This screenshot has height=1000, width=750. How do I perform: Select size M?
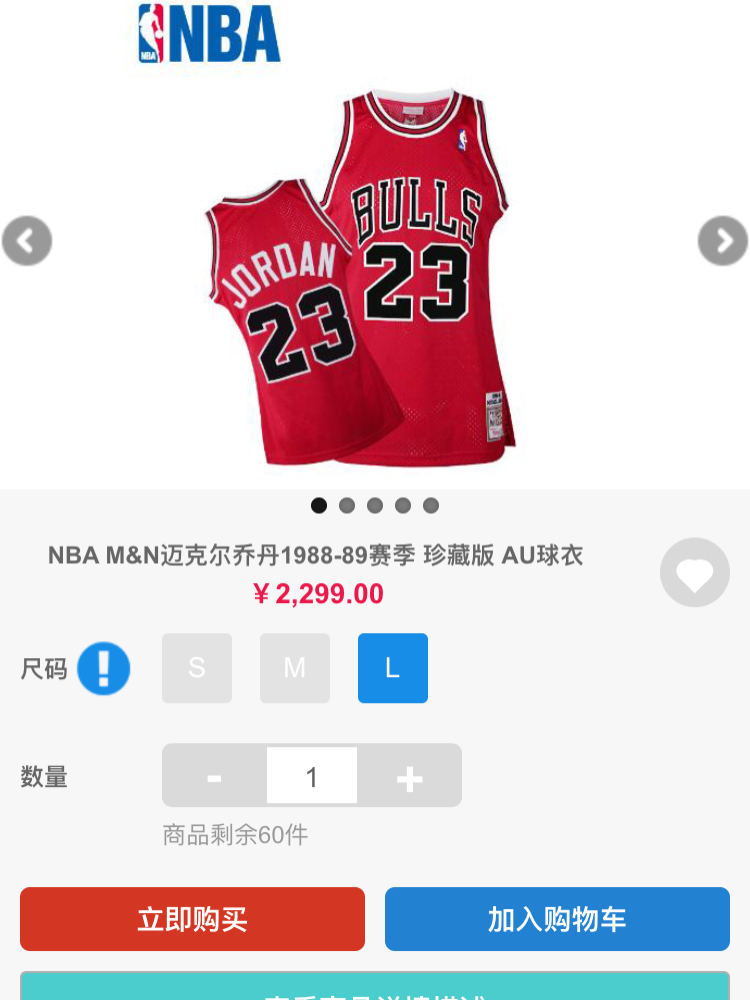pyautogui.click(x=295, y=668)
